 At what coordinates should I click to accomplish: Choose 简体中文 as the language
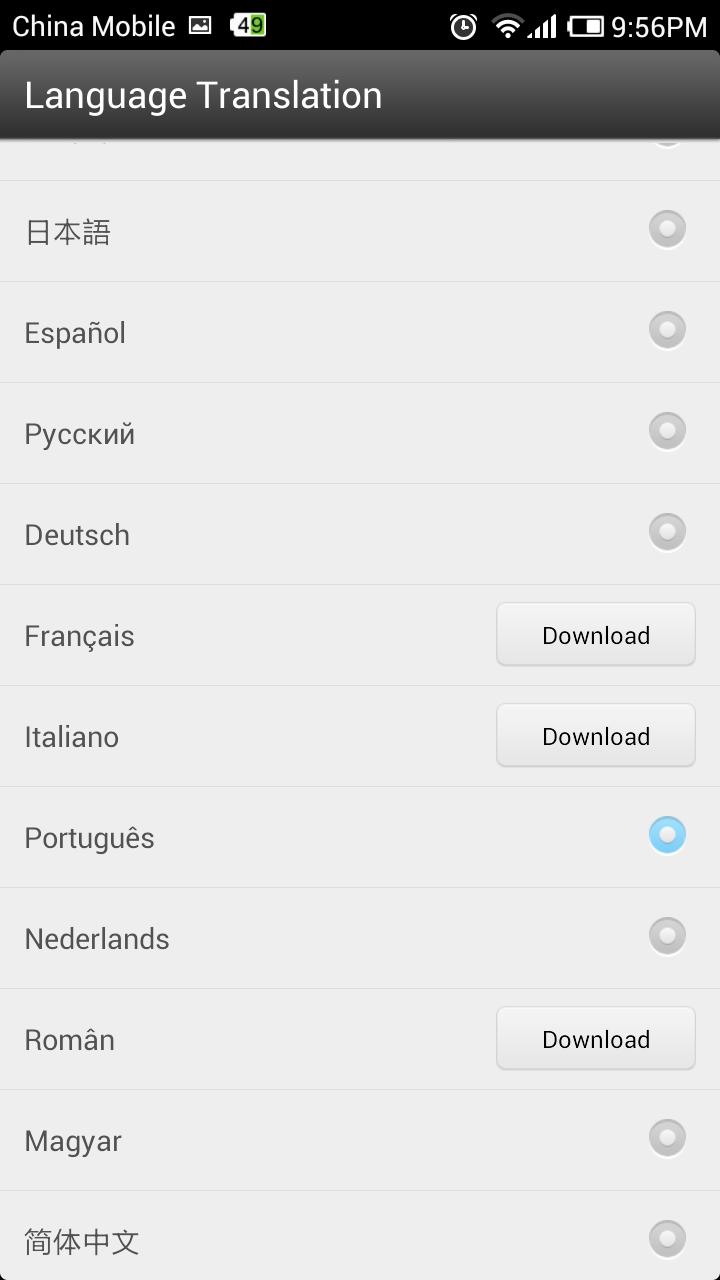coord(667,1240)
